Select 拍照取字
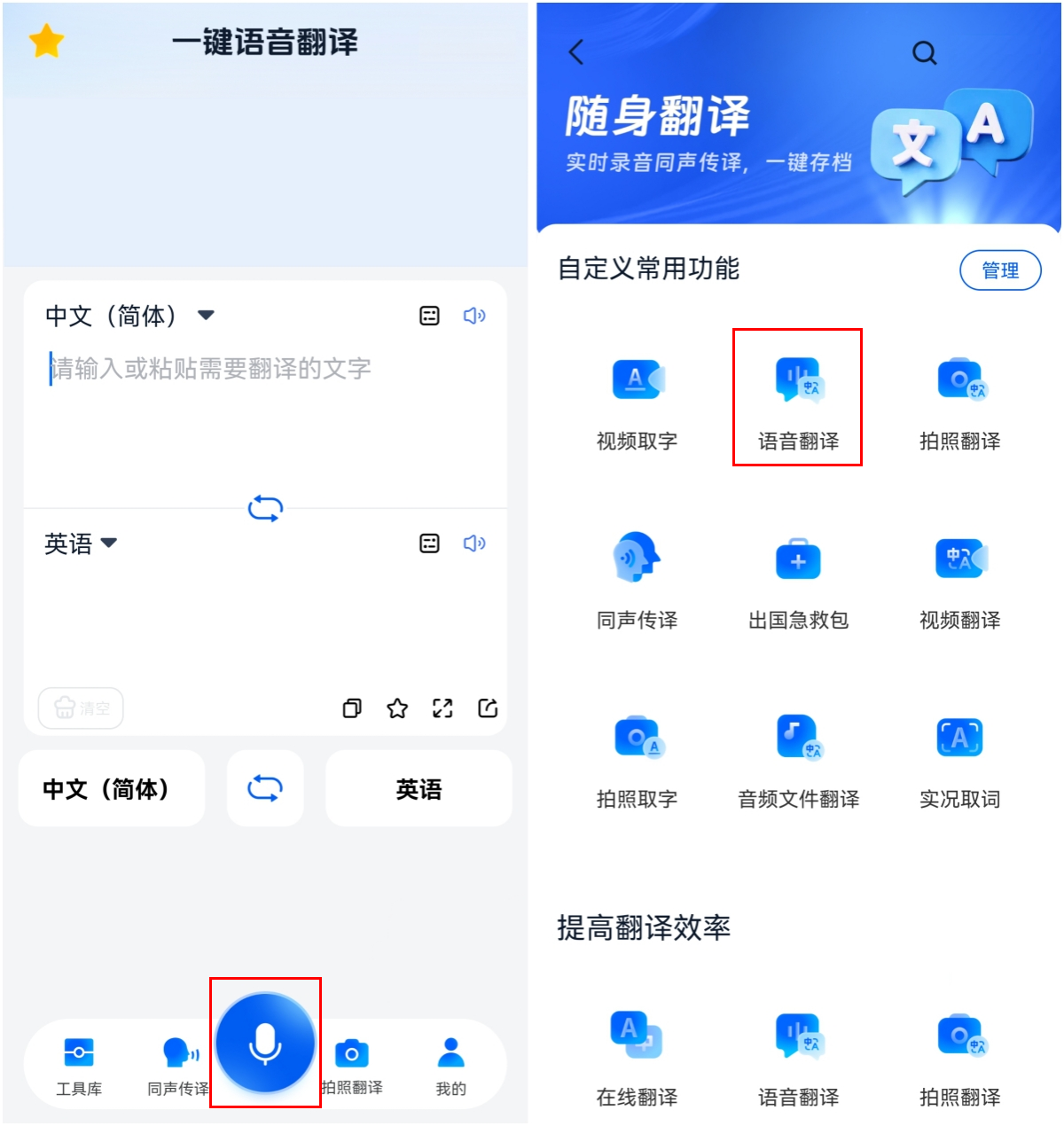 (x=637, y=757)
